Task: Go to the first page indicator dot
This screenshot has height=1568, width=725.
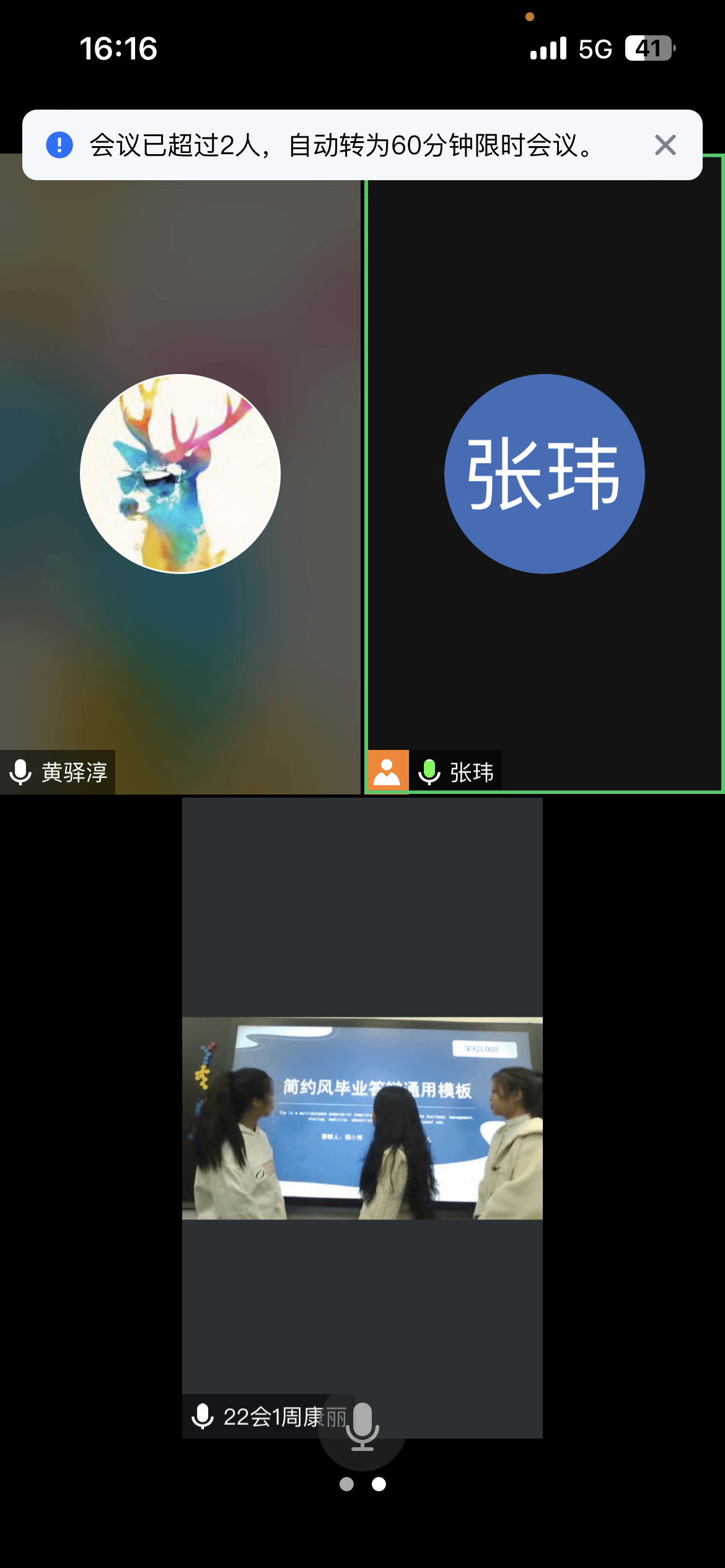Action: click(347, 1484)
